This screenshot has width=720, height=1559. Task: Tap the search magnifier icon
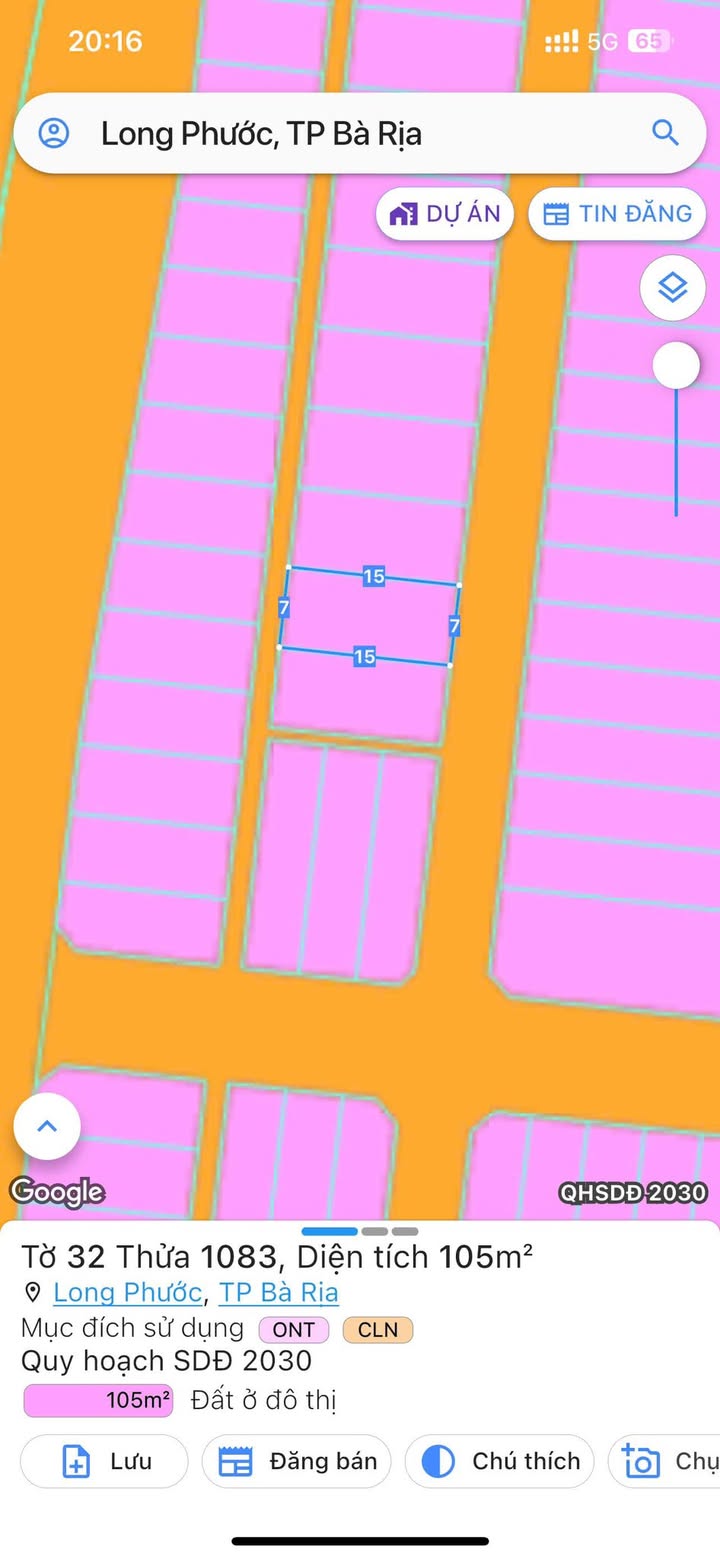665,132
